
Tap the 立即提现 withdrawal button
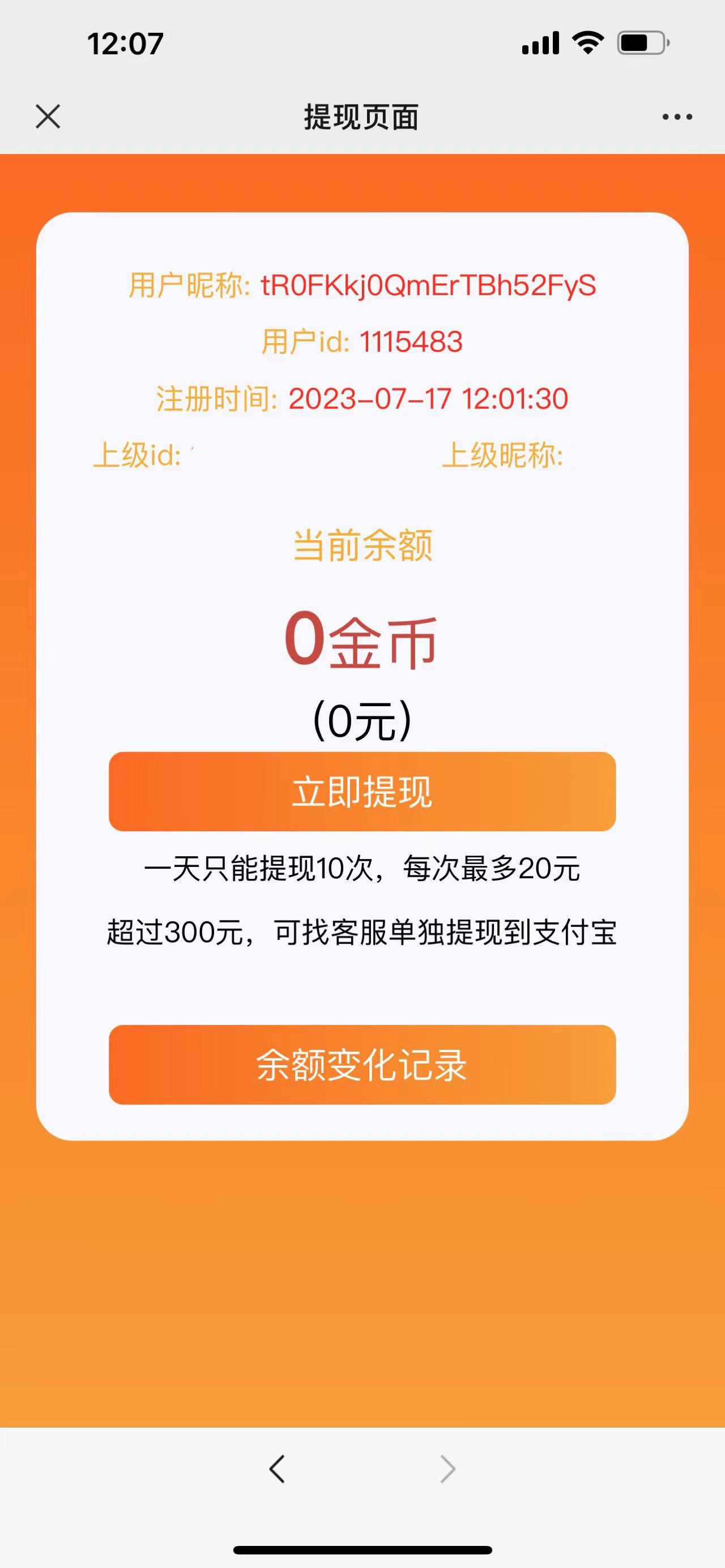(362, 790)
